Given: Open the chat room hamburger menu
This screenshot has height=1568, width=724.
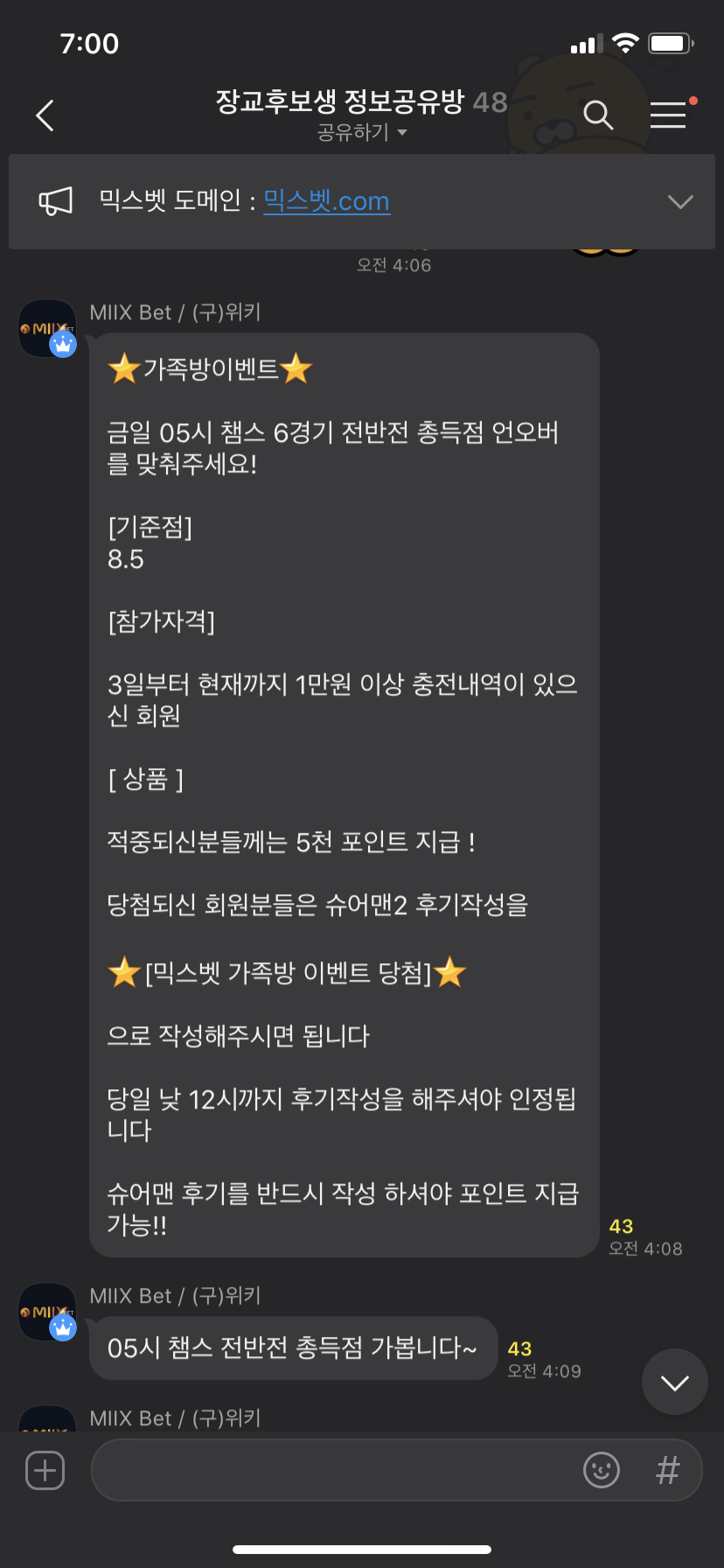Looking at the screenshot, I should pos(668,115).
